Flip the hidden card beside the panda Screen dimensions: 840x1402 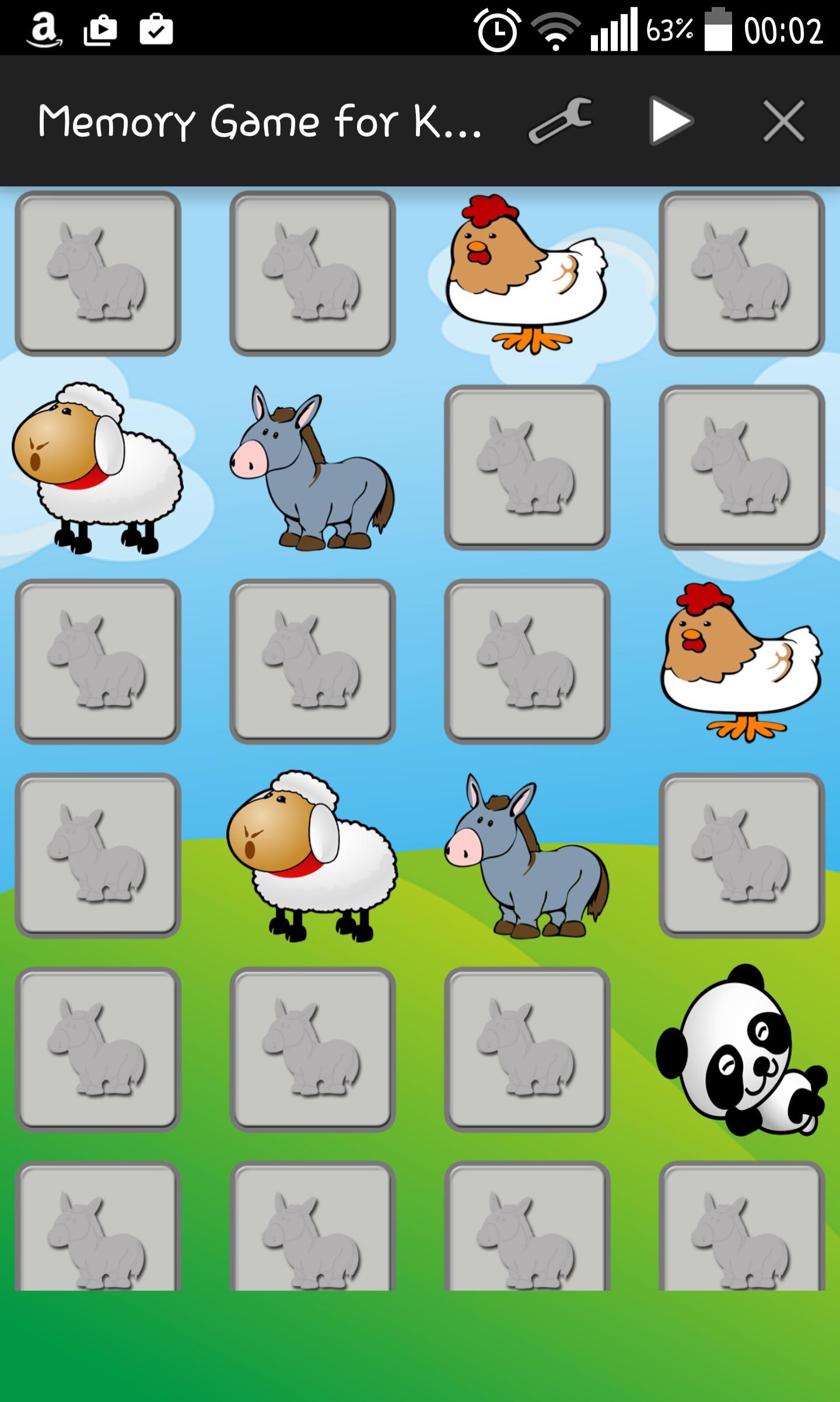[x=527, y=1049]
